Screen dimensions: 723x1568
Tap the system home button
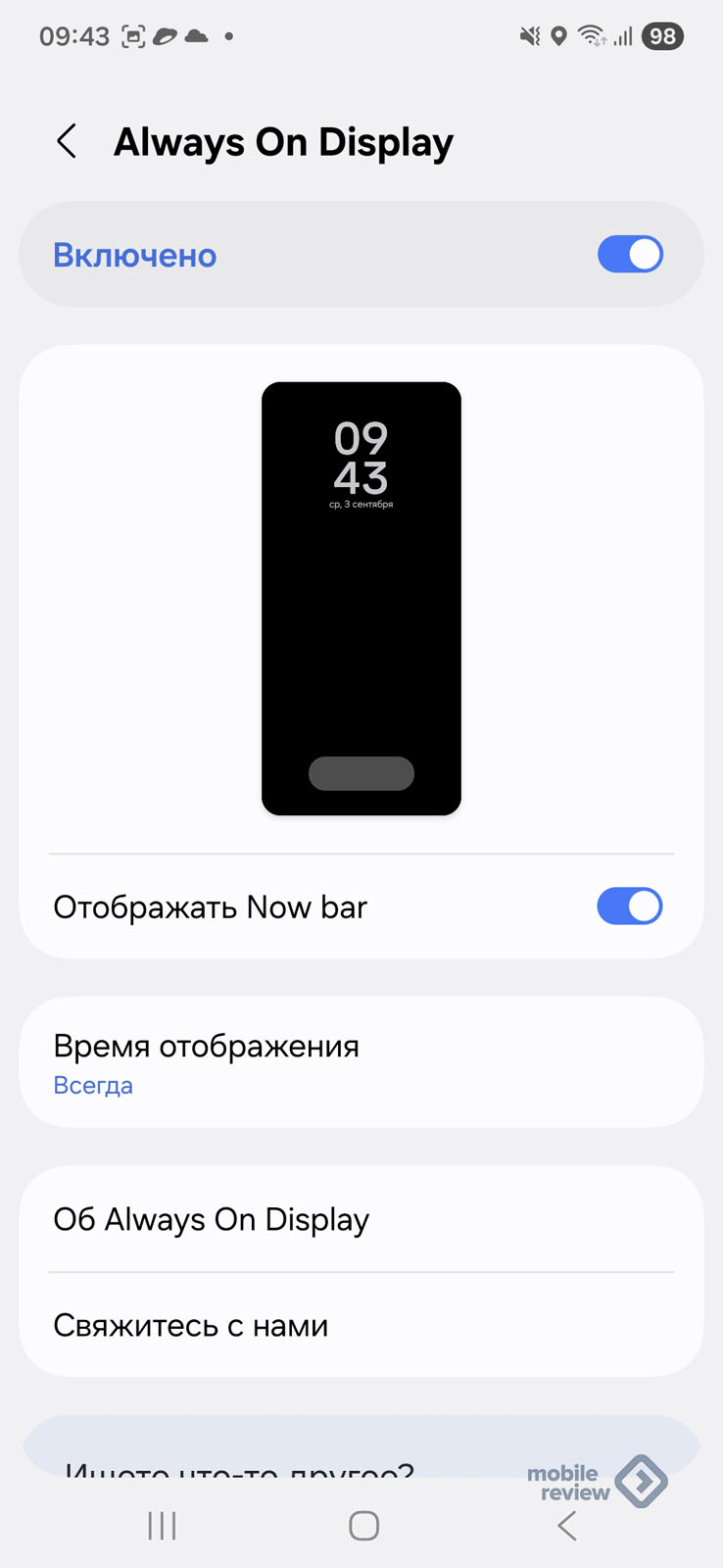coord(363,1525)
